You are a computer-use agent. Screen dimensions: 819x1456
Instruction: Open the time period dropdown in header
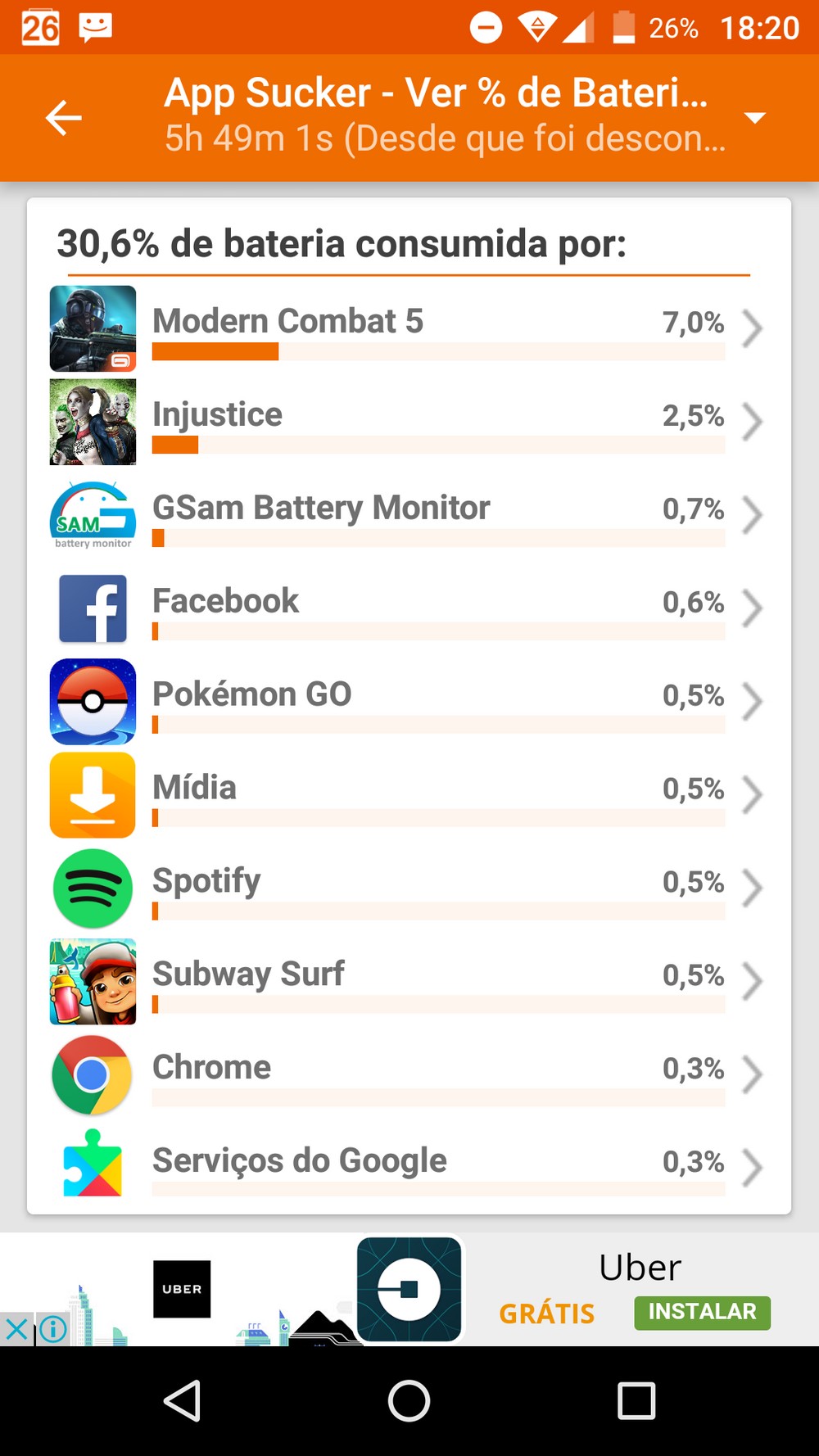tap(754, 118)
